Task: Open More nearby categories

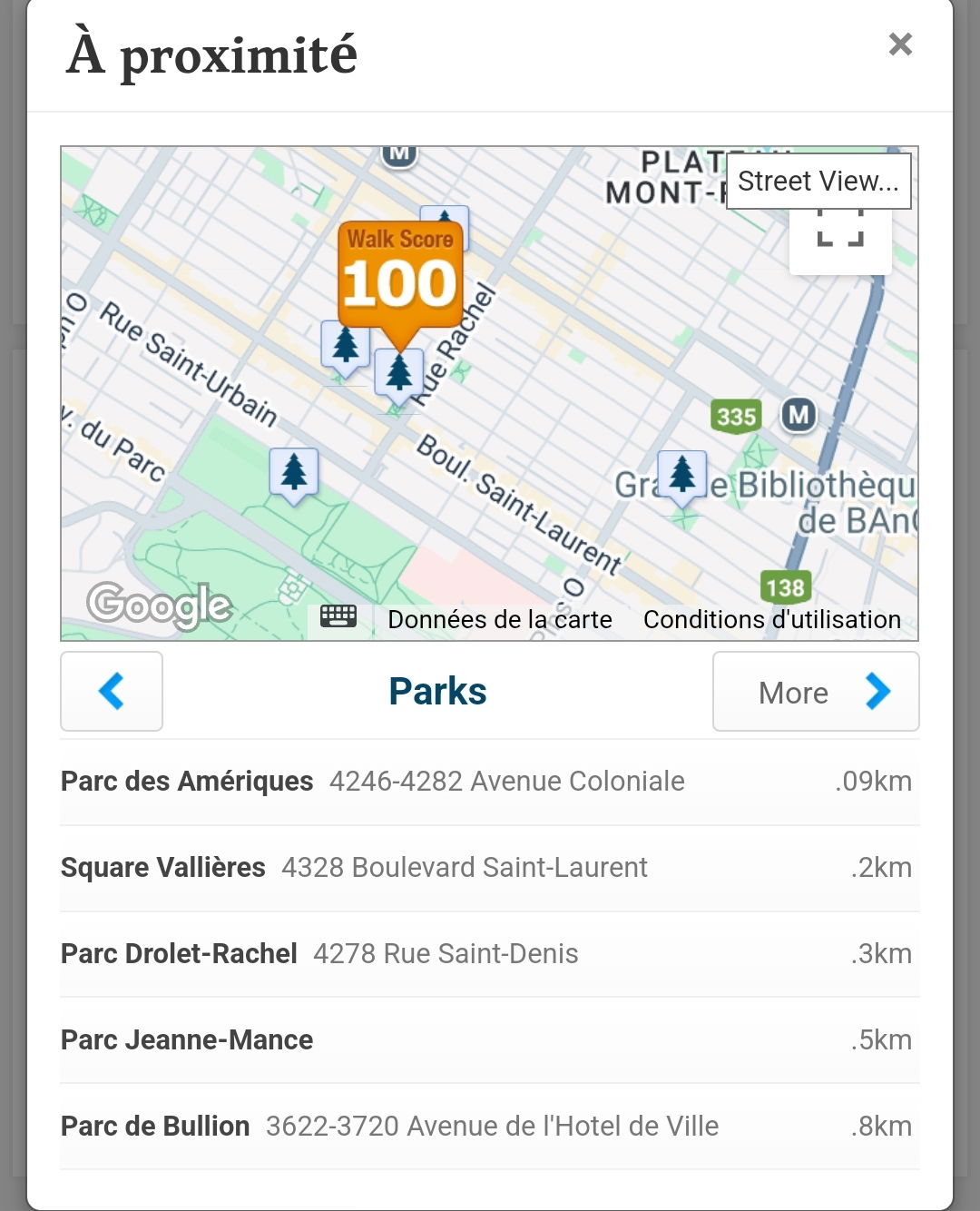Action: click(814, 692)
